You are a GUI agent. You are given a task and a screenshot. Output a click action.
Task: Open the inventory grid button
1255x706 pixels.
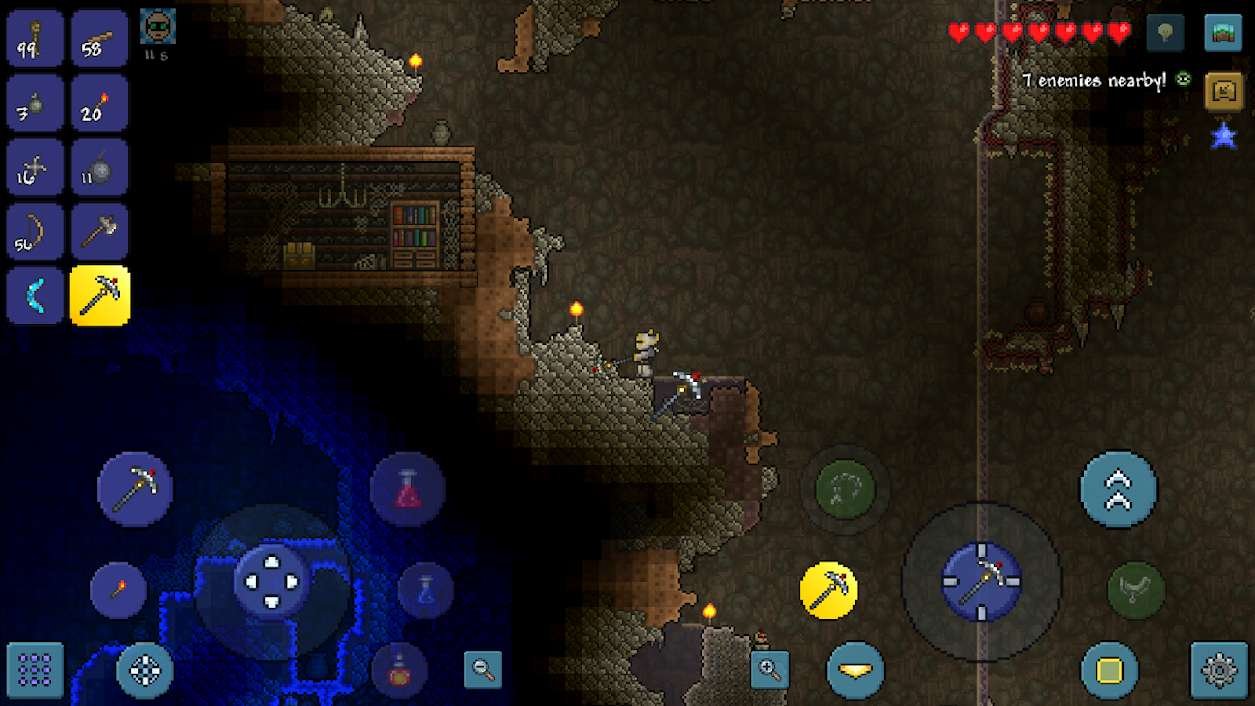[x=36, y=670]
